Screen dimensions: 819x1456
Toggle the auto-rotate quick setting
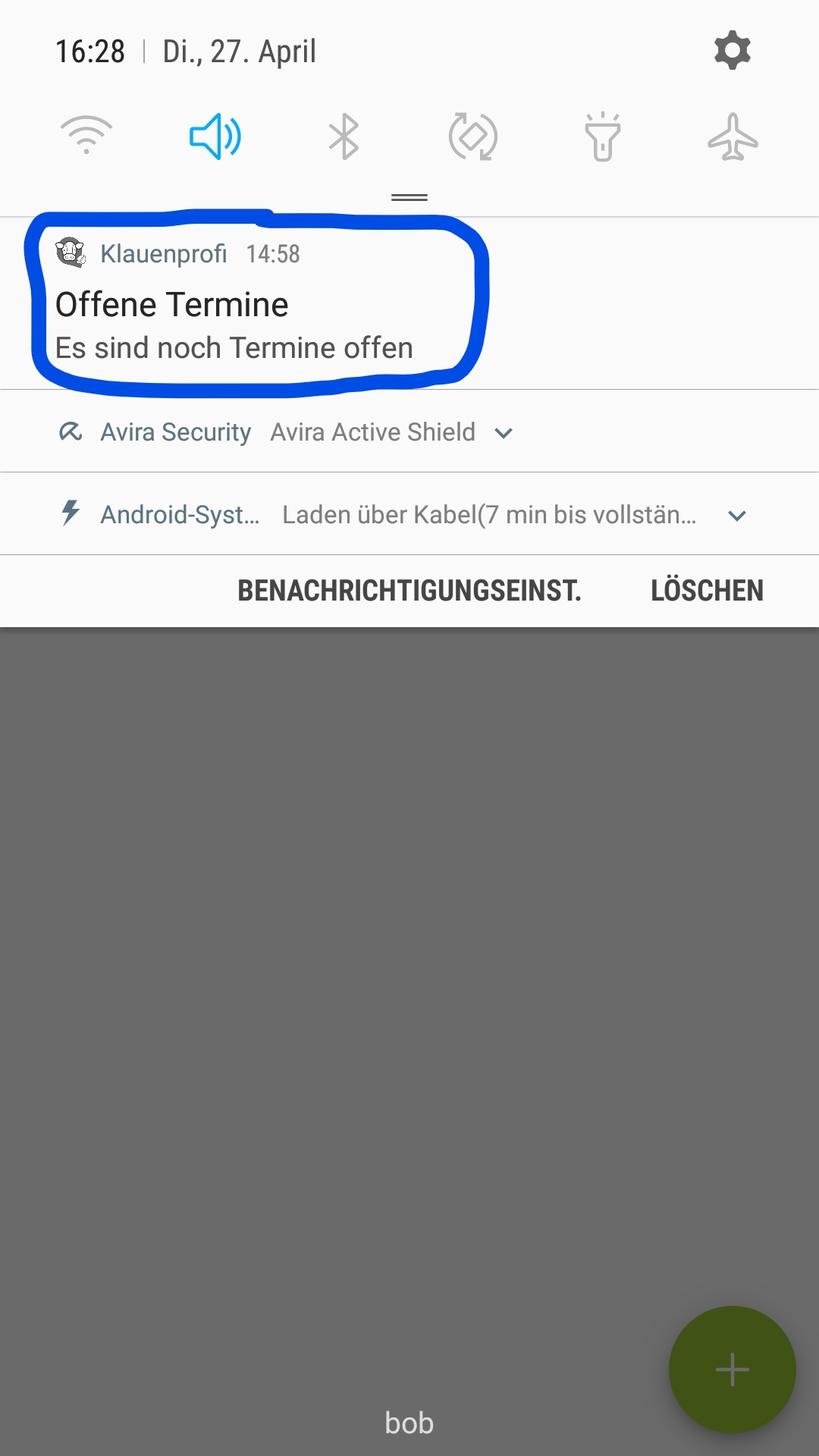pos(473,136)
